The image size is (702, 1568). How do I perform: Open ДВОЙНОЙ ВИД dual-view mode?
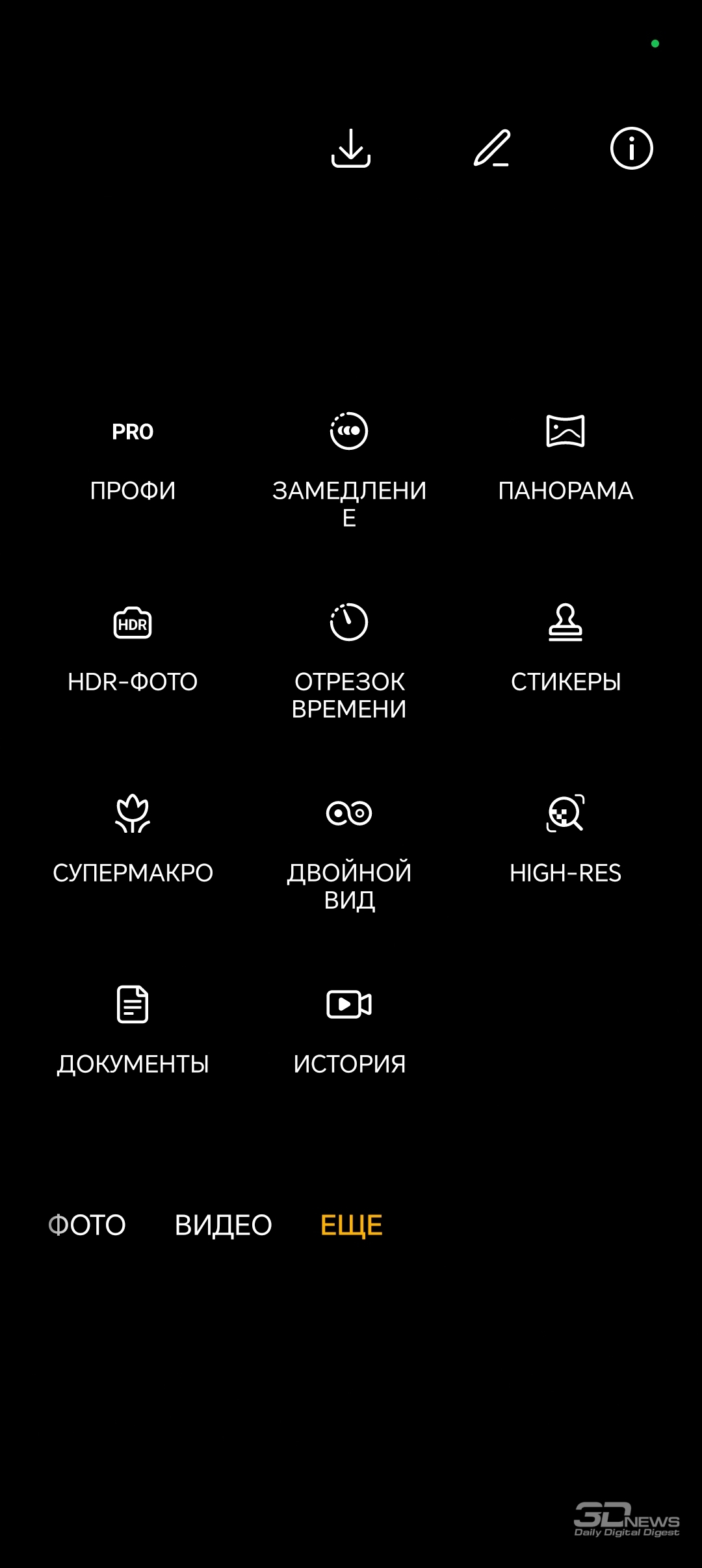(x=349, y=853)
